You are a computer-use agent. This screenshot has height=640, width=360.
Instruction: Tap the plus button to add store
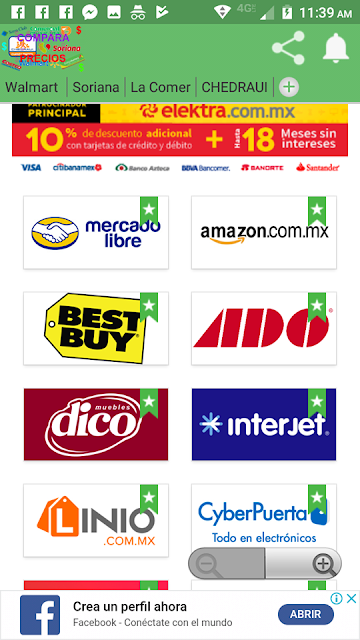tap(289, 87)
